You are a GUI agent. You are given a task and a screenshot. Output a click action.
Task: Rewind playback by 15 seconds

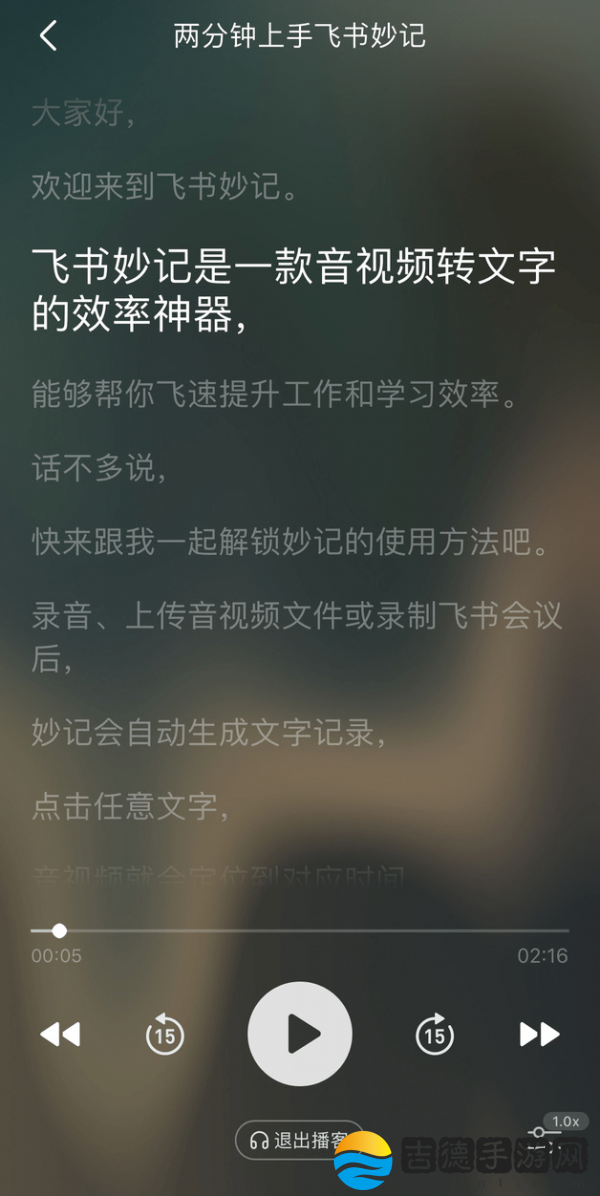click(x=165, y=1034)
